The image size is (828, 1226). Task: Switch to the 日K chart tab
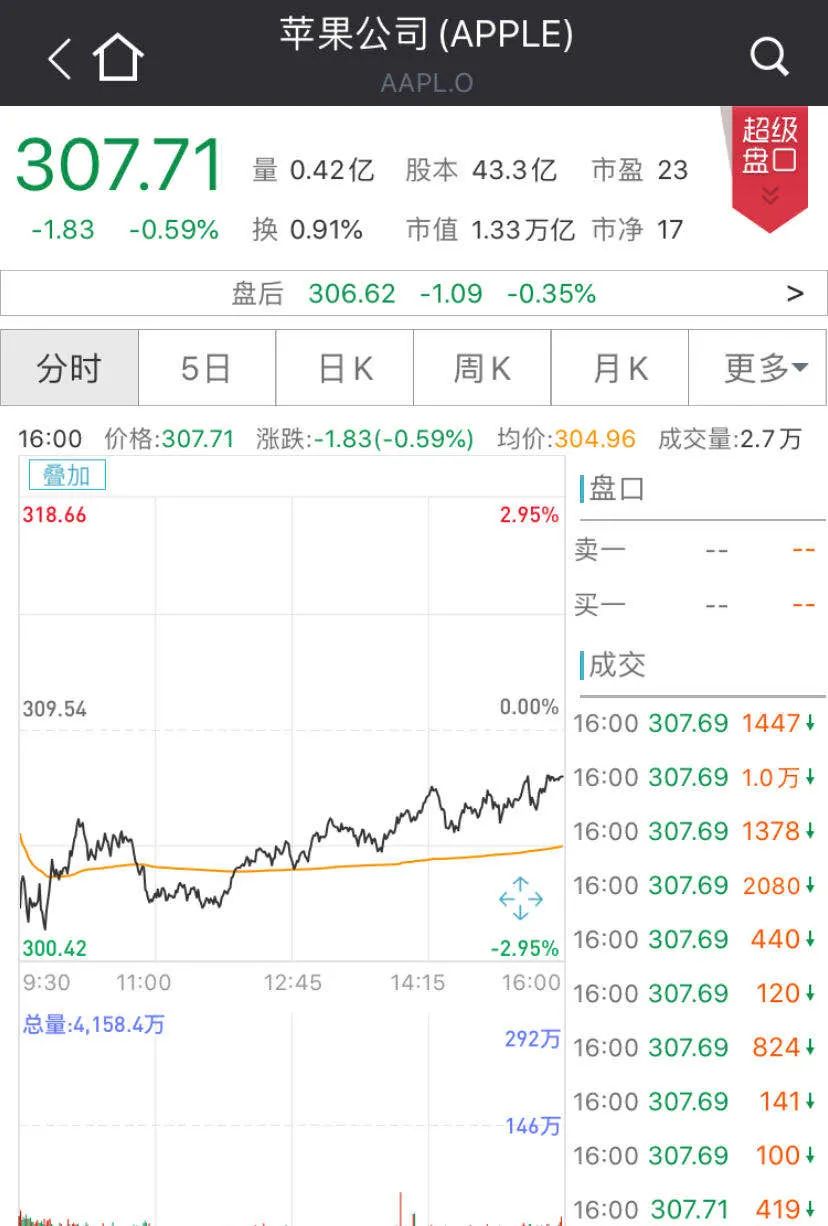coord(345,368)
